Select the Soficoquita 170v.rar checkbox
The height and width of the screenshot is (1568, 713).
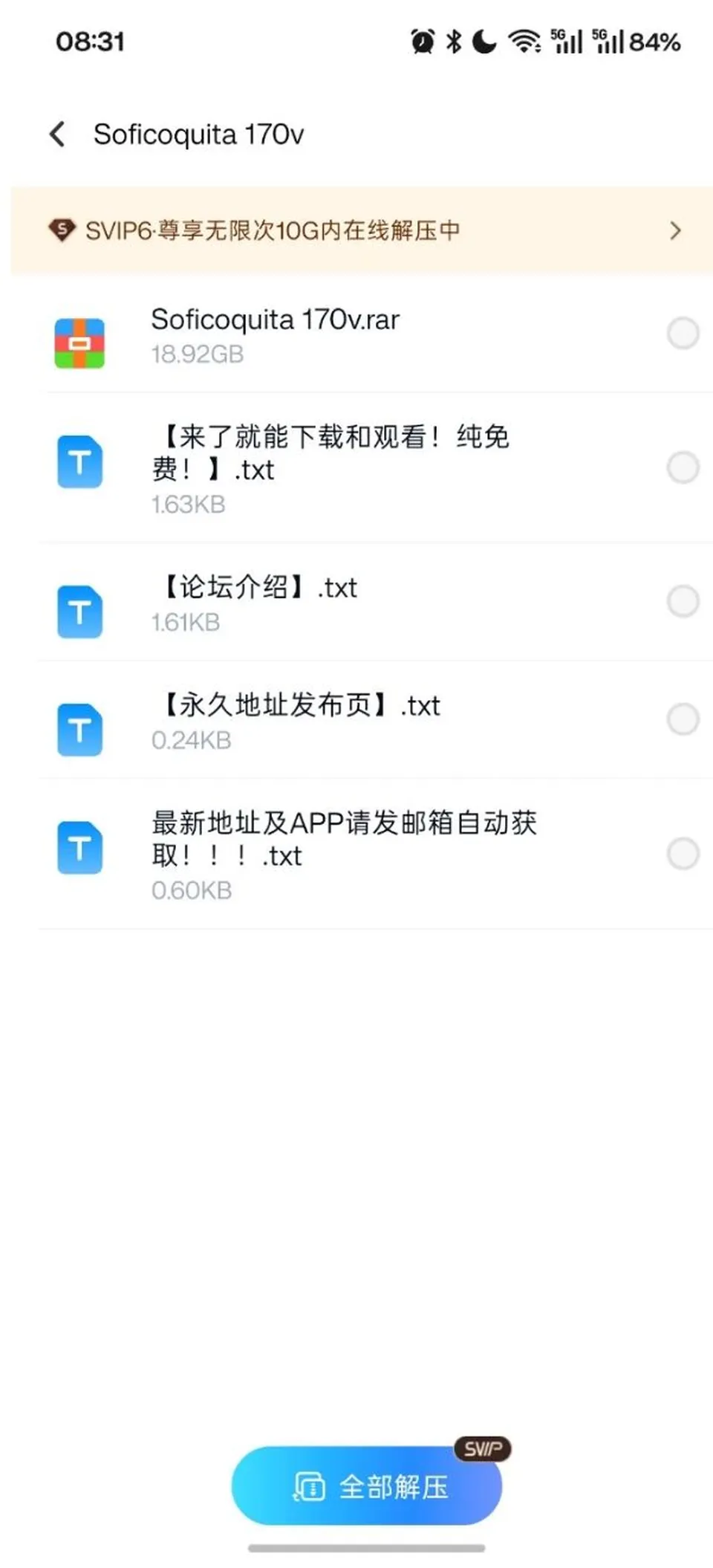pos(683,333)
